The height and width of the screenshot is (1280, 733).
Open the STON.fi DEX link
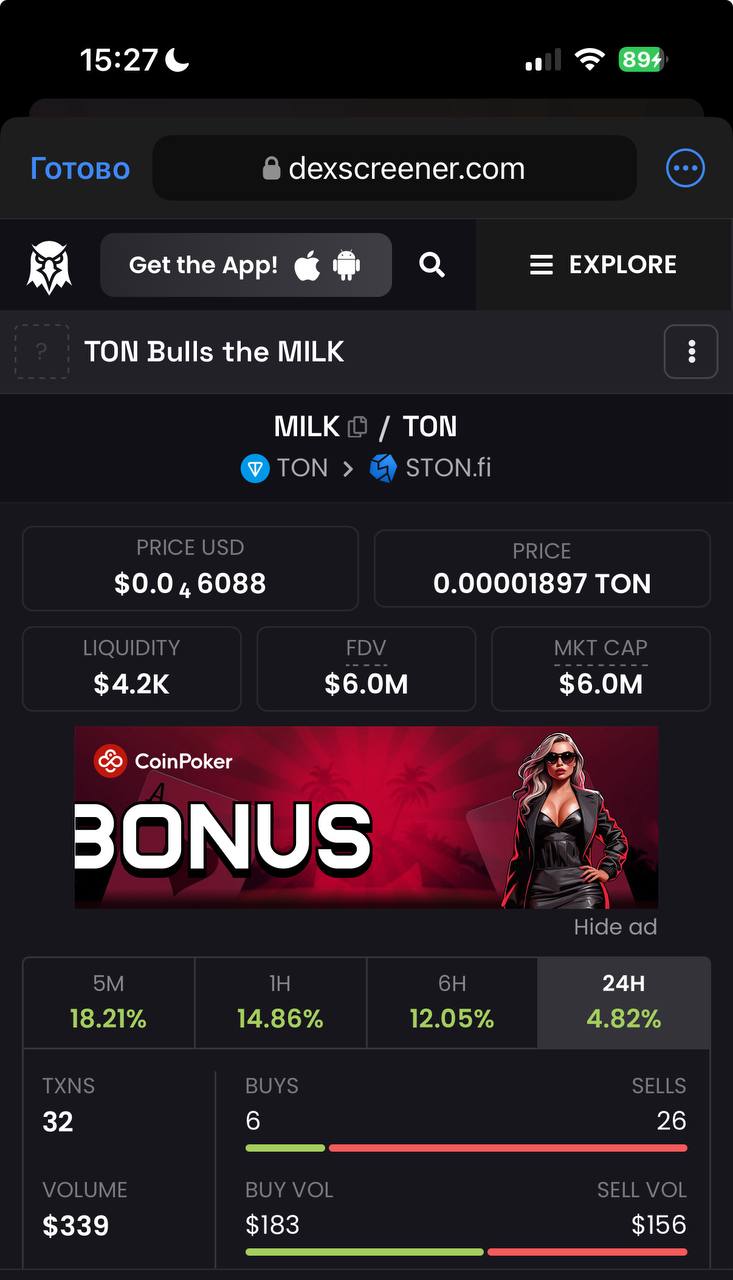point(431,468)
